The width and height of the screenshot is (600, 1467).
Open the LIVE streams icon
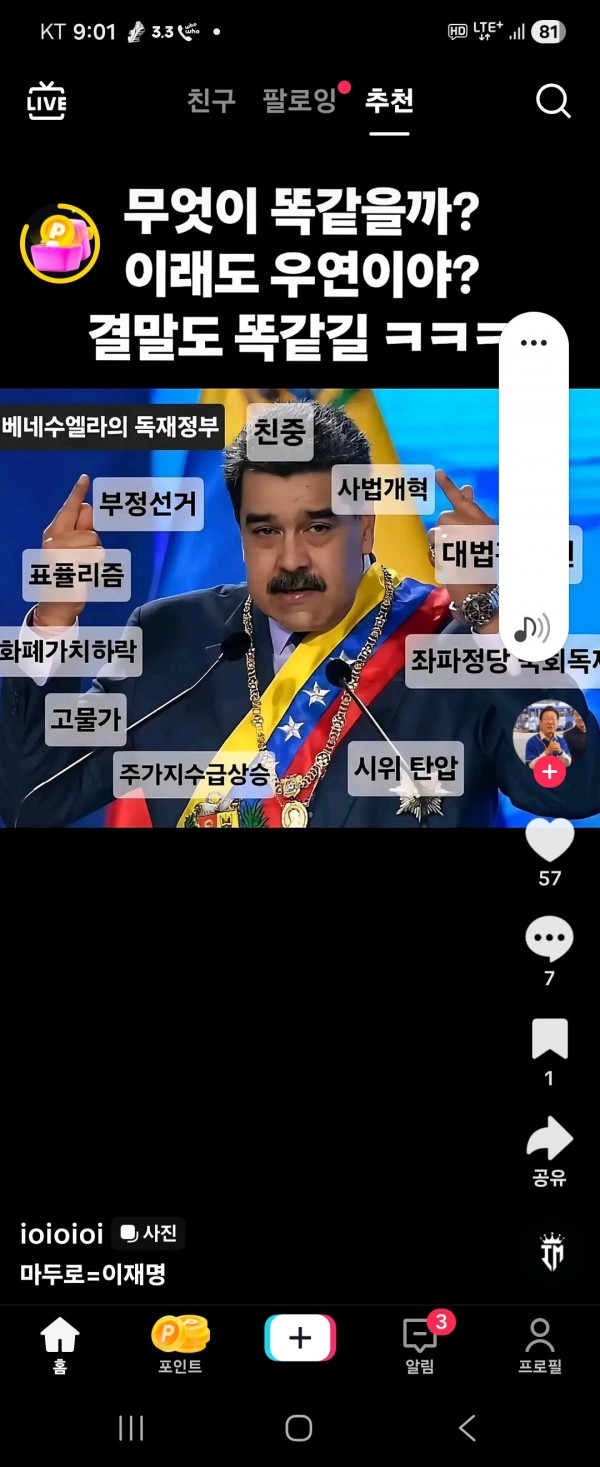(47, 101)
